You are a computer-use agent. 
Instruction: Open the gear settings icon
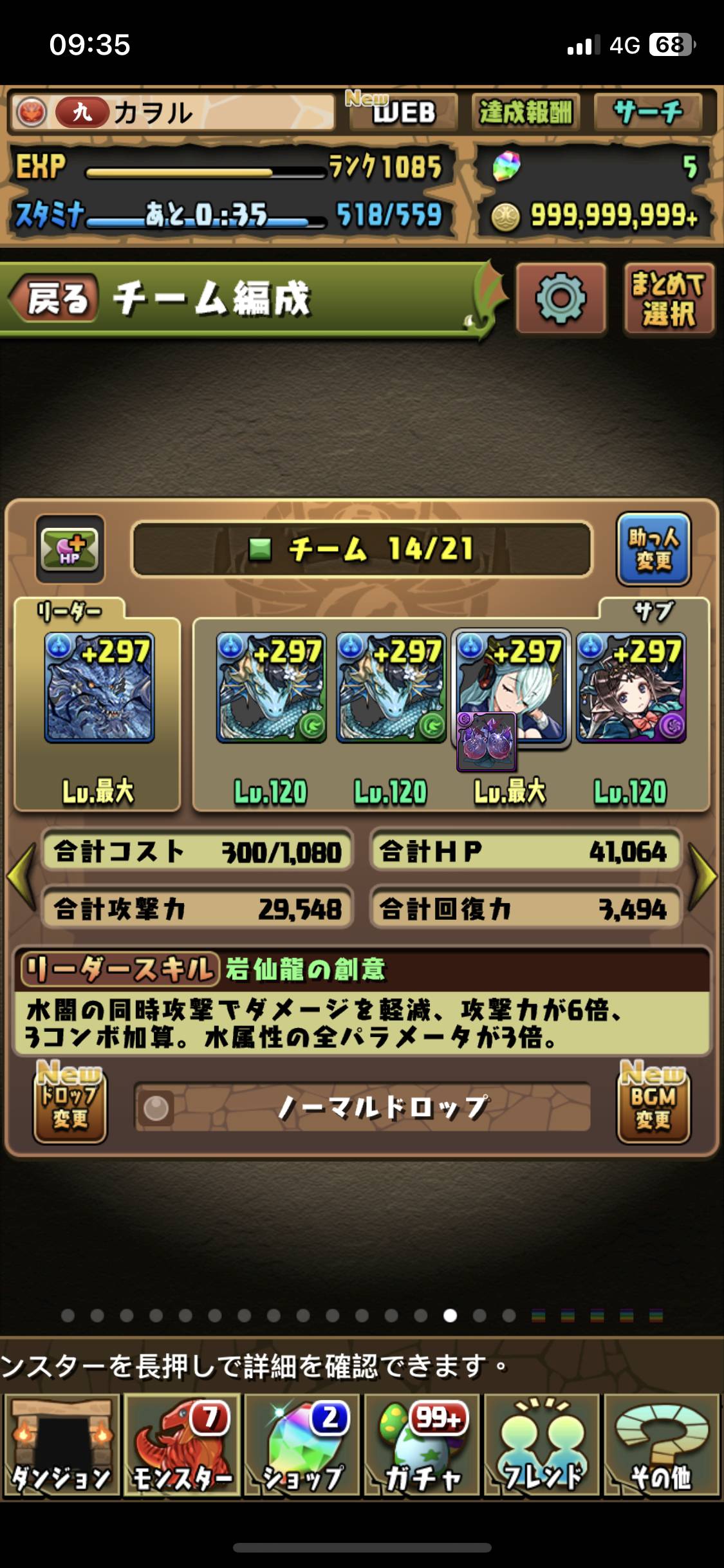pos(561,299)
